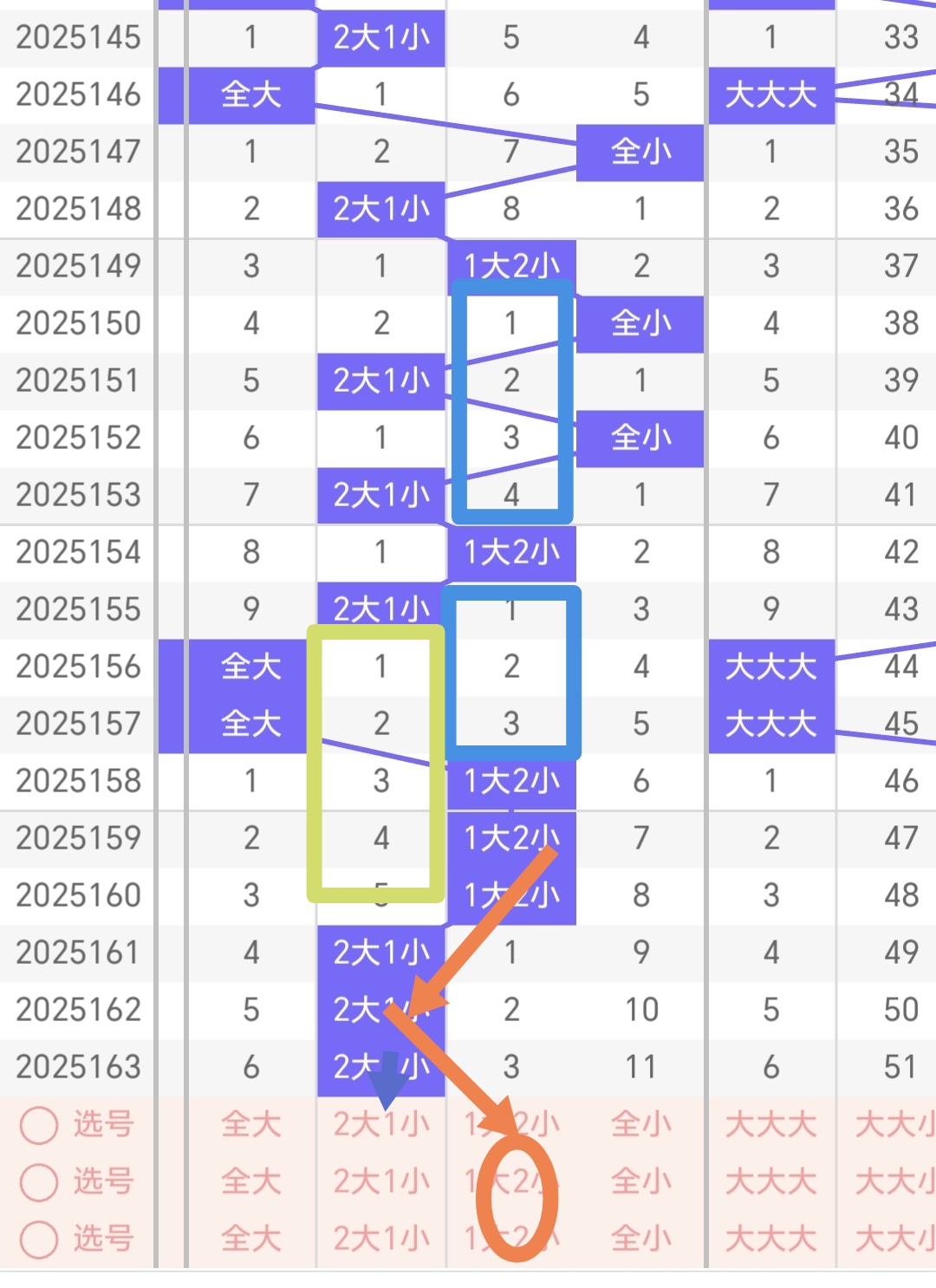Image resolution: width=936 pixels, height=1288 pixels.
Task: Click the 全小 cell of period 2025150
Action: (641, 323)
